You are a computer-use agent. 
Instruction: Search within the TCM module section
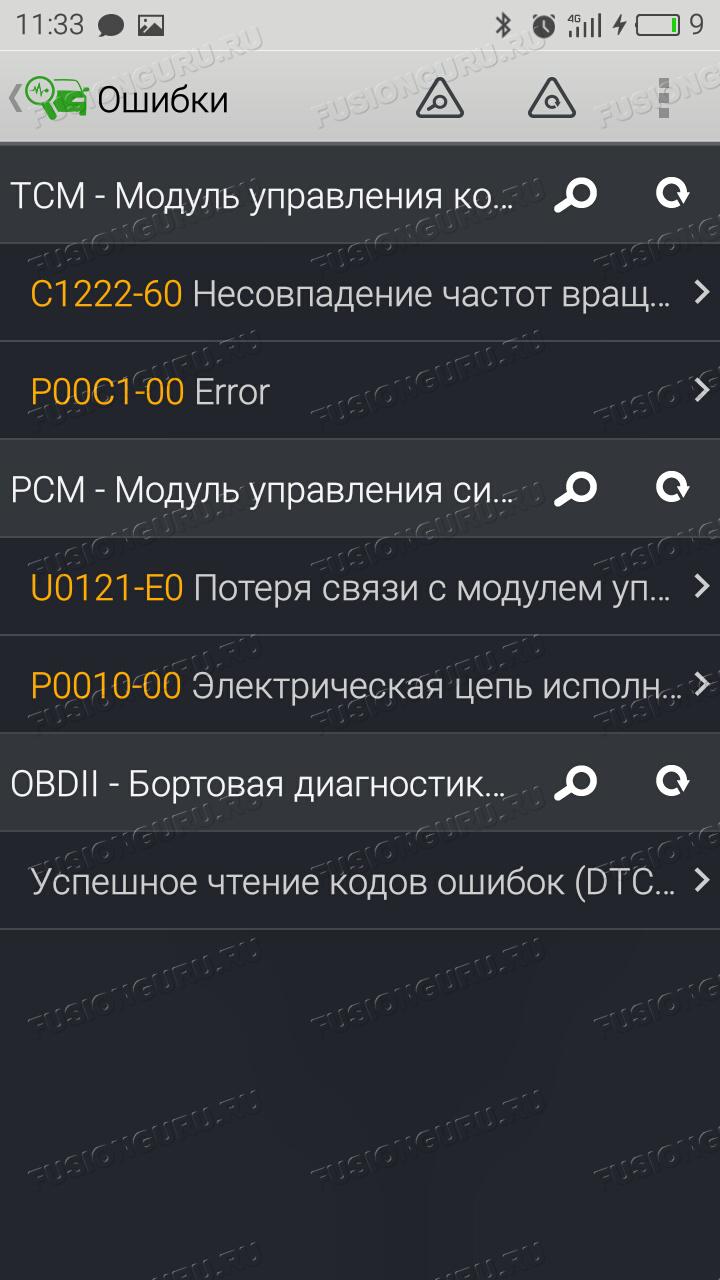[x=575, y=194]
